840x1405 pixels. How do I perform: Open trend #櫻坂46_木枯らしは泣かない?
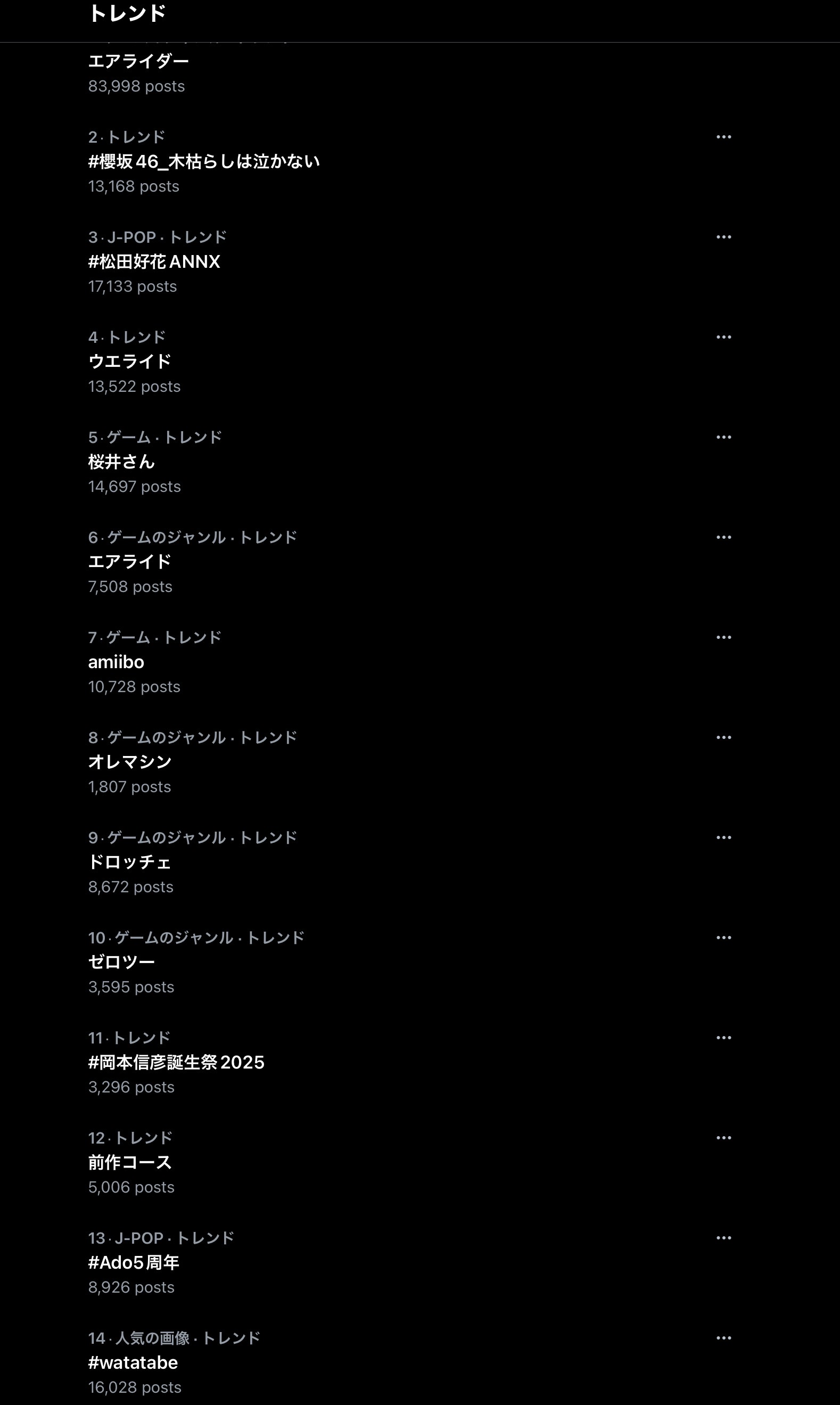[x=204, y=162]
